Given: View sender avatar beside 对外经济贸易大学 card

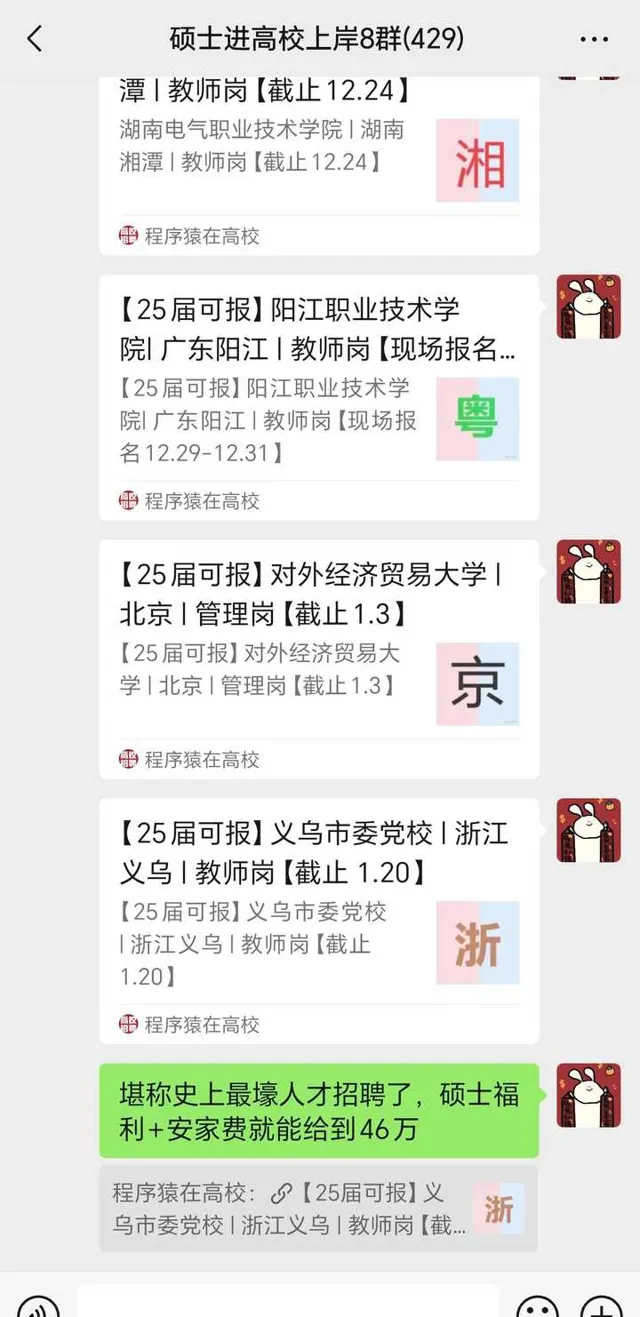Looking at the screenshot, I should tap(589, 571).
